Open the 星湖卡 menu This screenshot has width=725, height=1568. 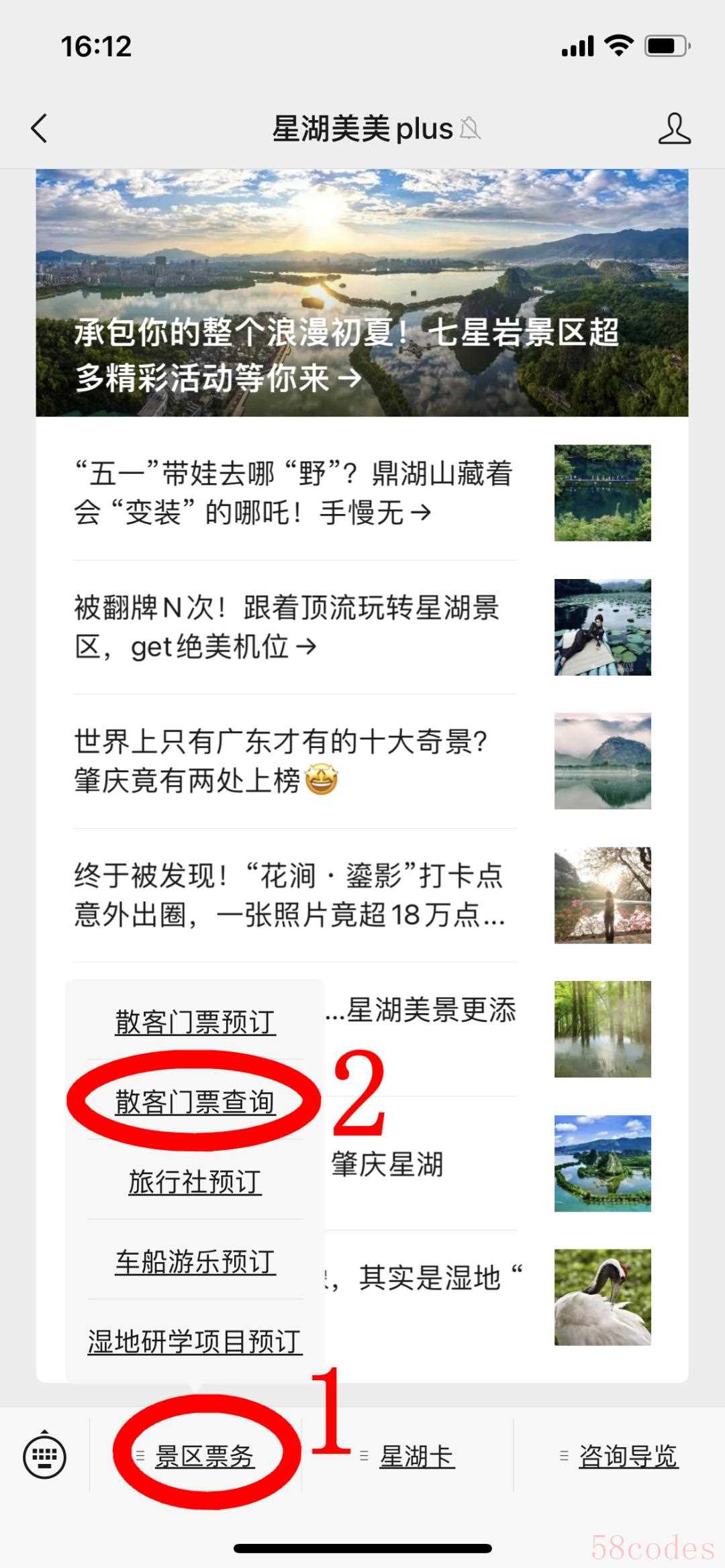point(416,1456)
